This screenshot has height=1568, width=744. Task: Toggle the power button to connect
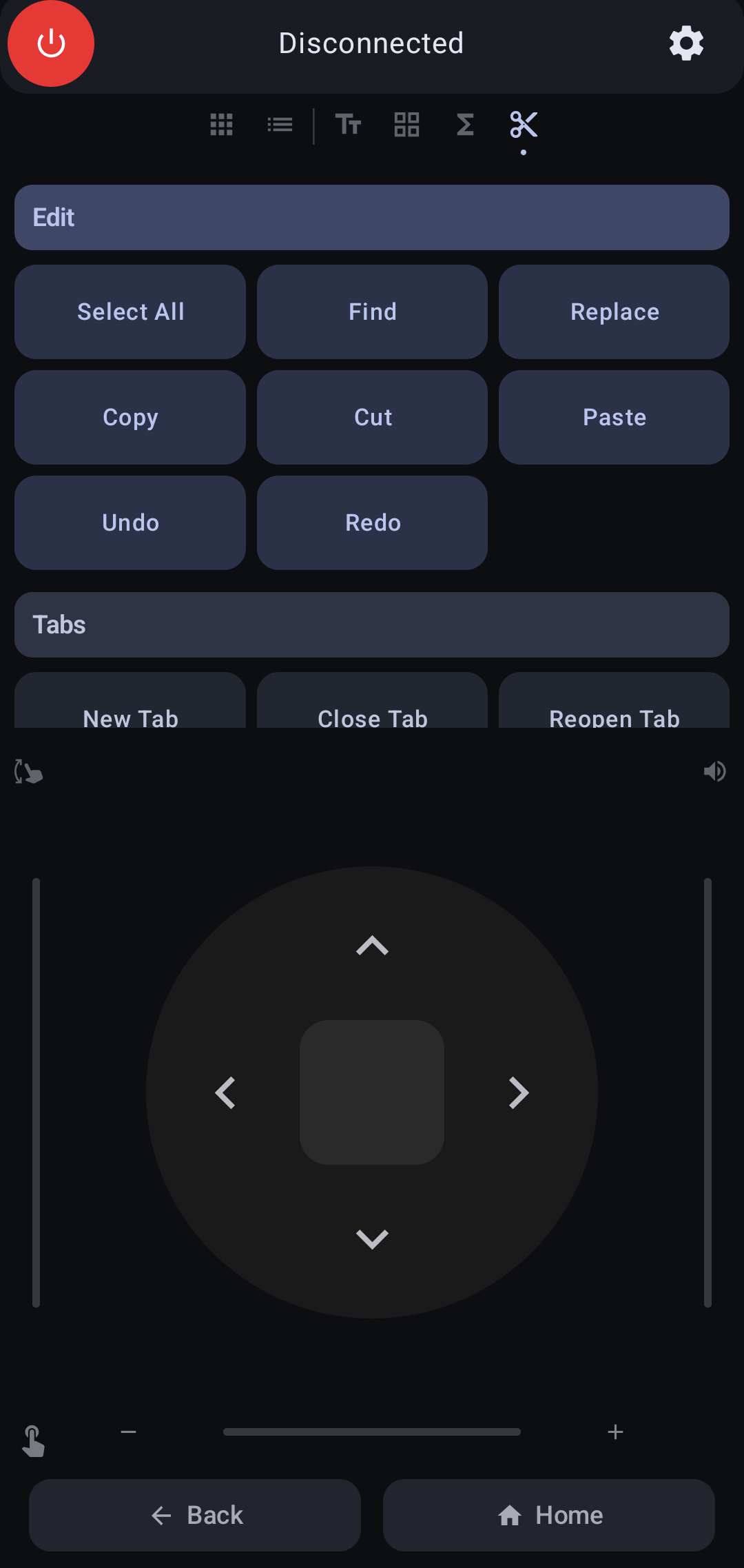click(50, 43)
